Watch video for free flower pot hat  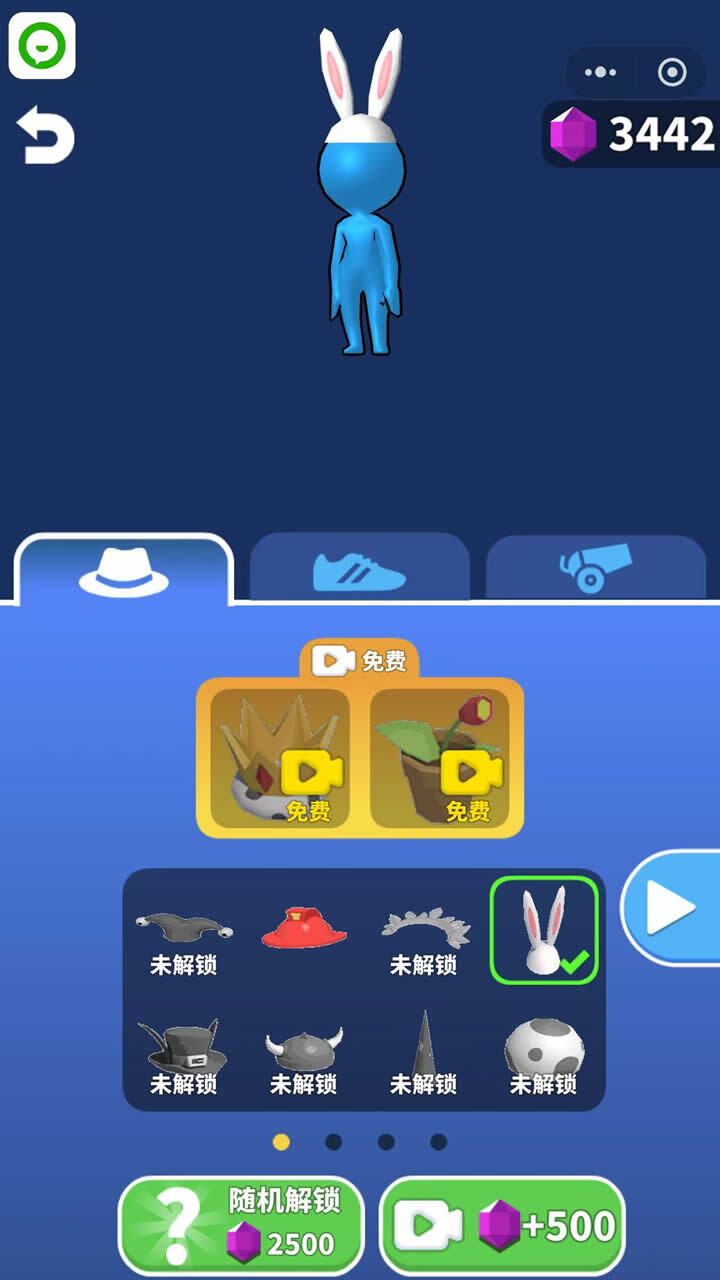[440, 757]
